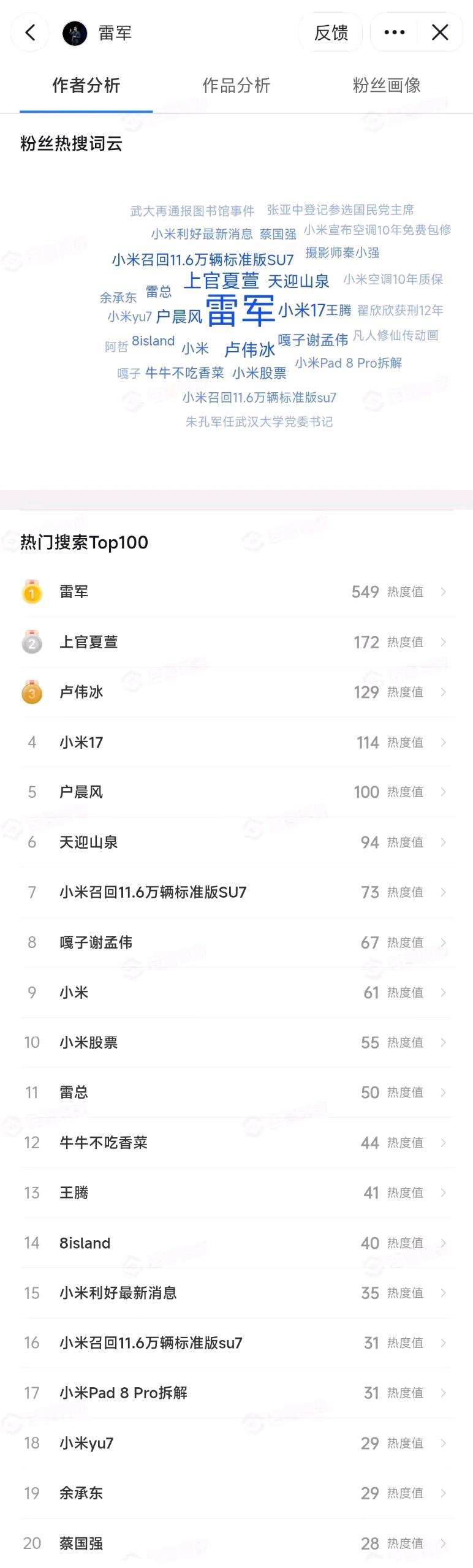Open the 反馈 feedback button
Viewport: 473px width, 1568px height.
331,32
